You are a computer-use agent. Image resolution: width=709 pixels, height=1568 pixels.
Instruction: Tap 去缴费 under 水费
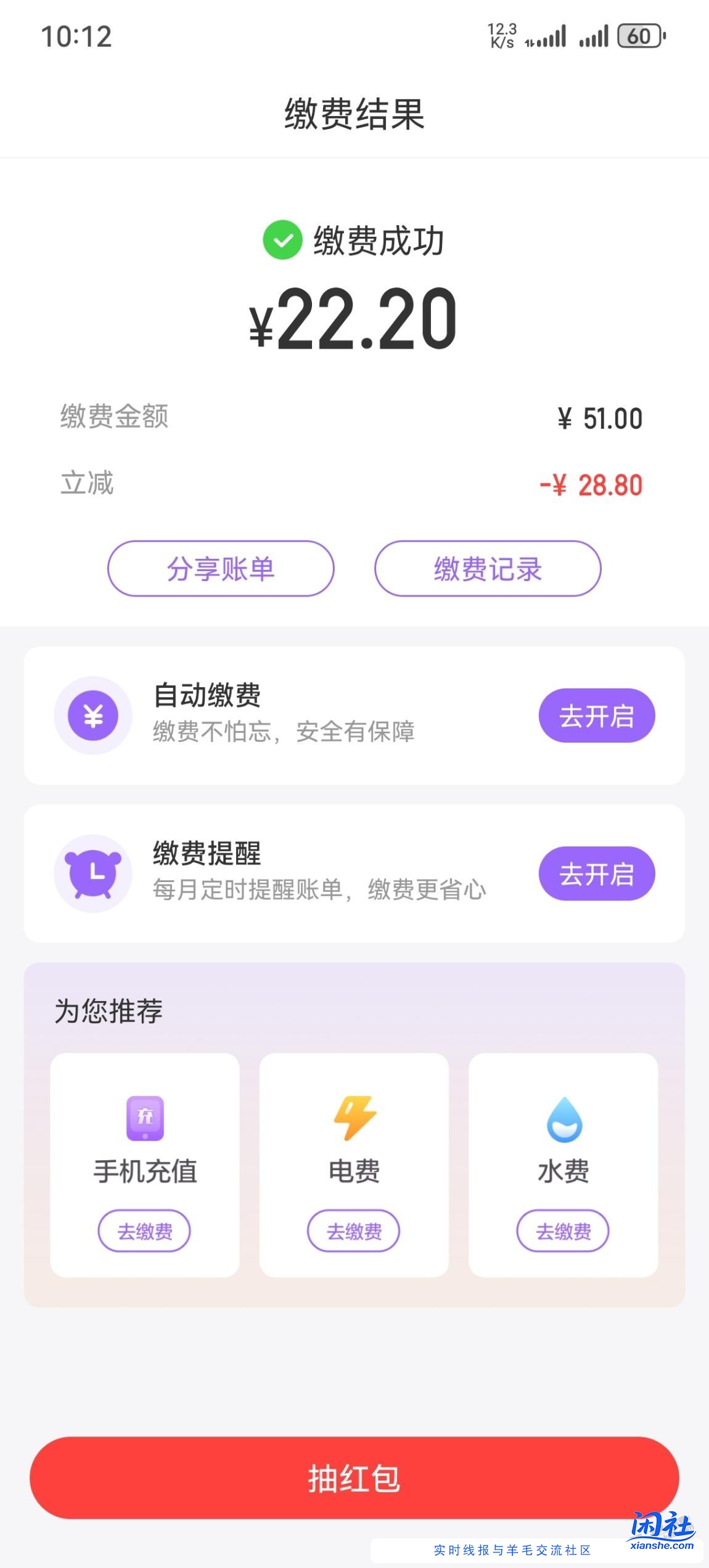point(563,1230)
